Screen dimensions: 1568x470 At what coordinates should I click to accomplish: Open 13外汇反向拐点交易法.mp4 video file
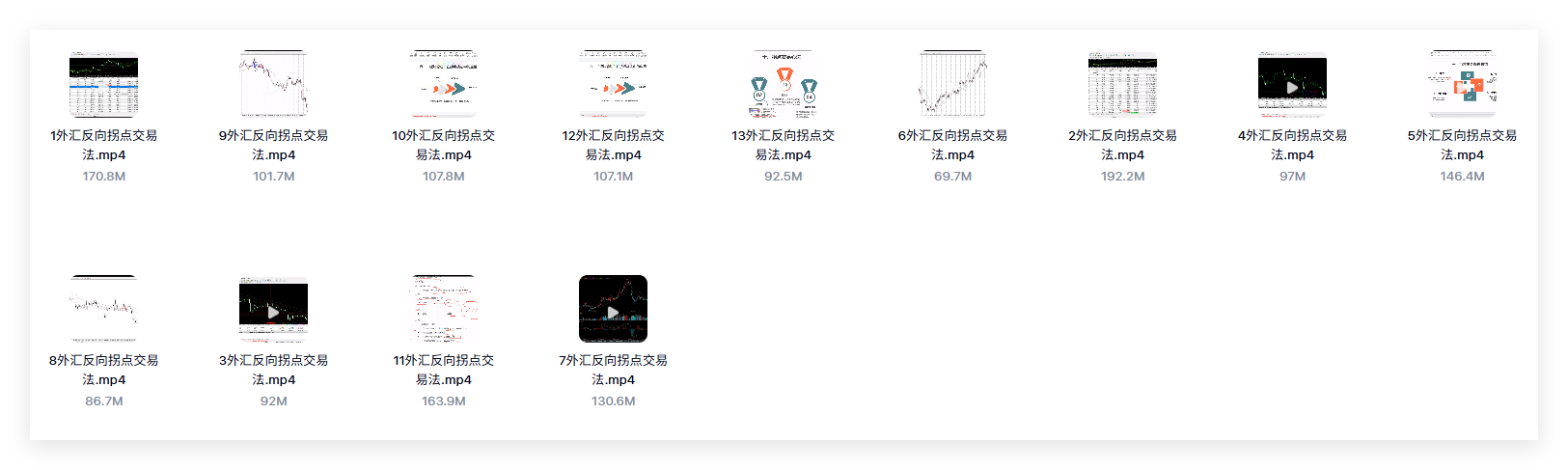(x=783, y=85)
